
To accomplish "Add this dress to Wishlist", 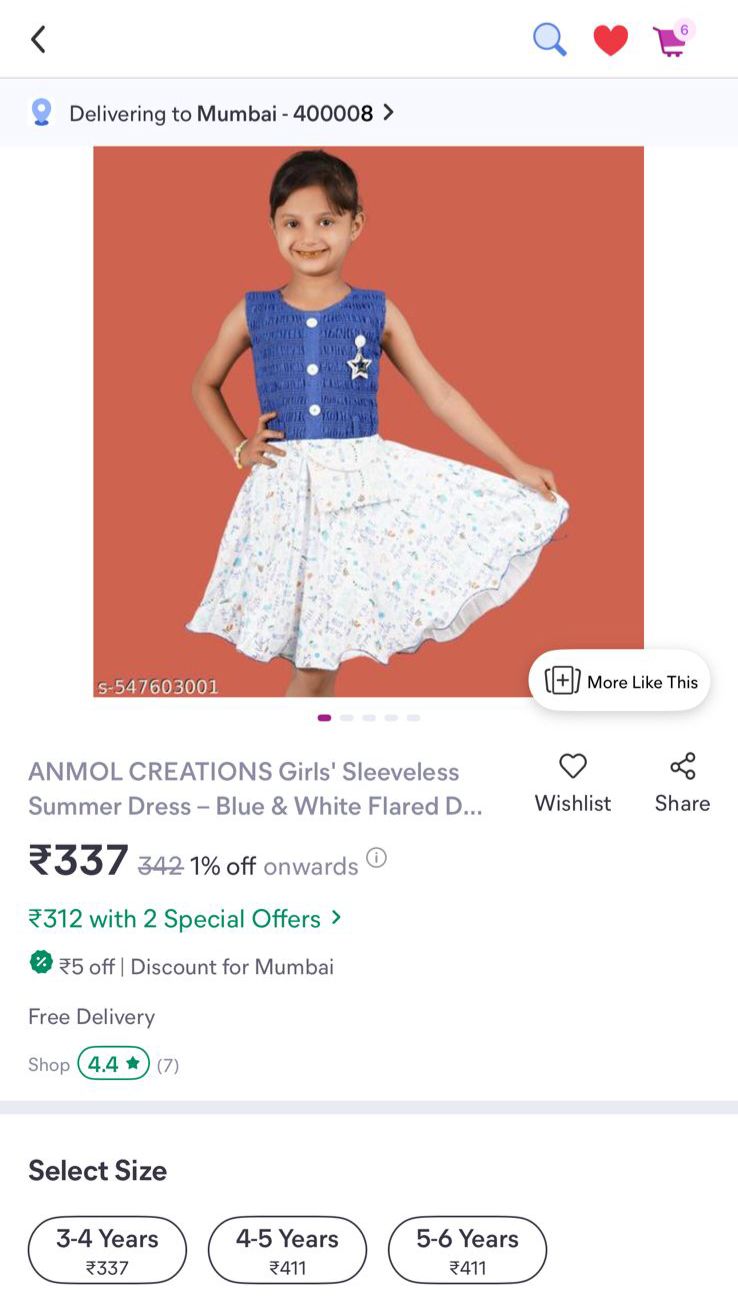I will (x=572, y=783).
